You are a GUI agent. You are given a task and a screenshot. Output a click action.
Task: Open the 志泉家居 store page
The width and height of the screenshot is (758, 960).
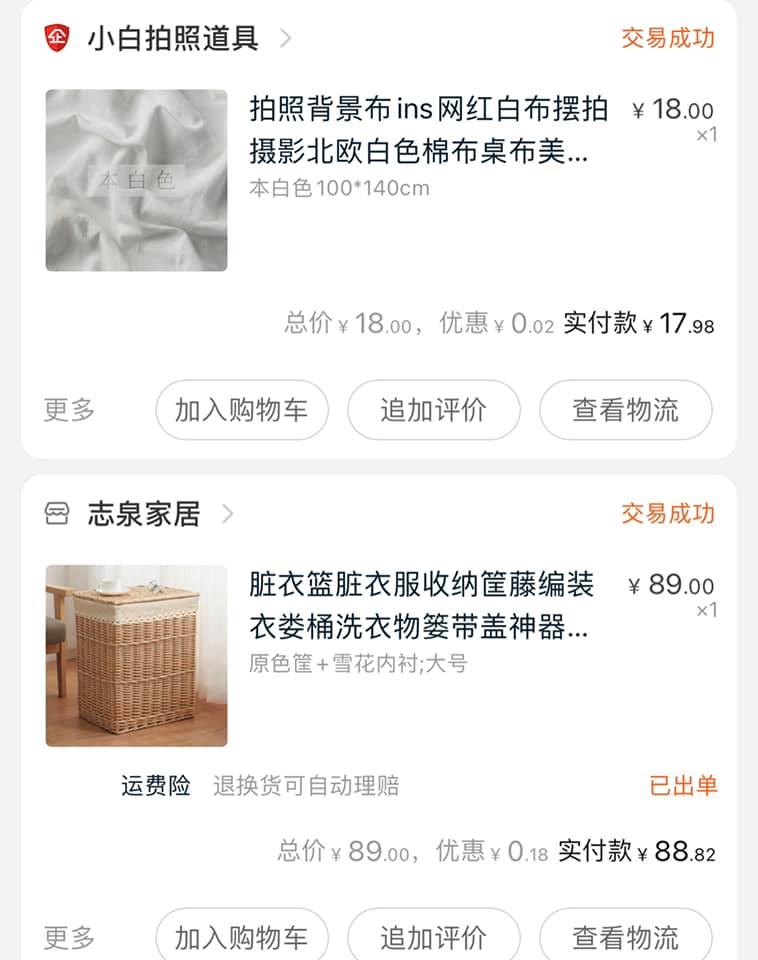pos(144,514)
